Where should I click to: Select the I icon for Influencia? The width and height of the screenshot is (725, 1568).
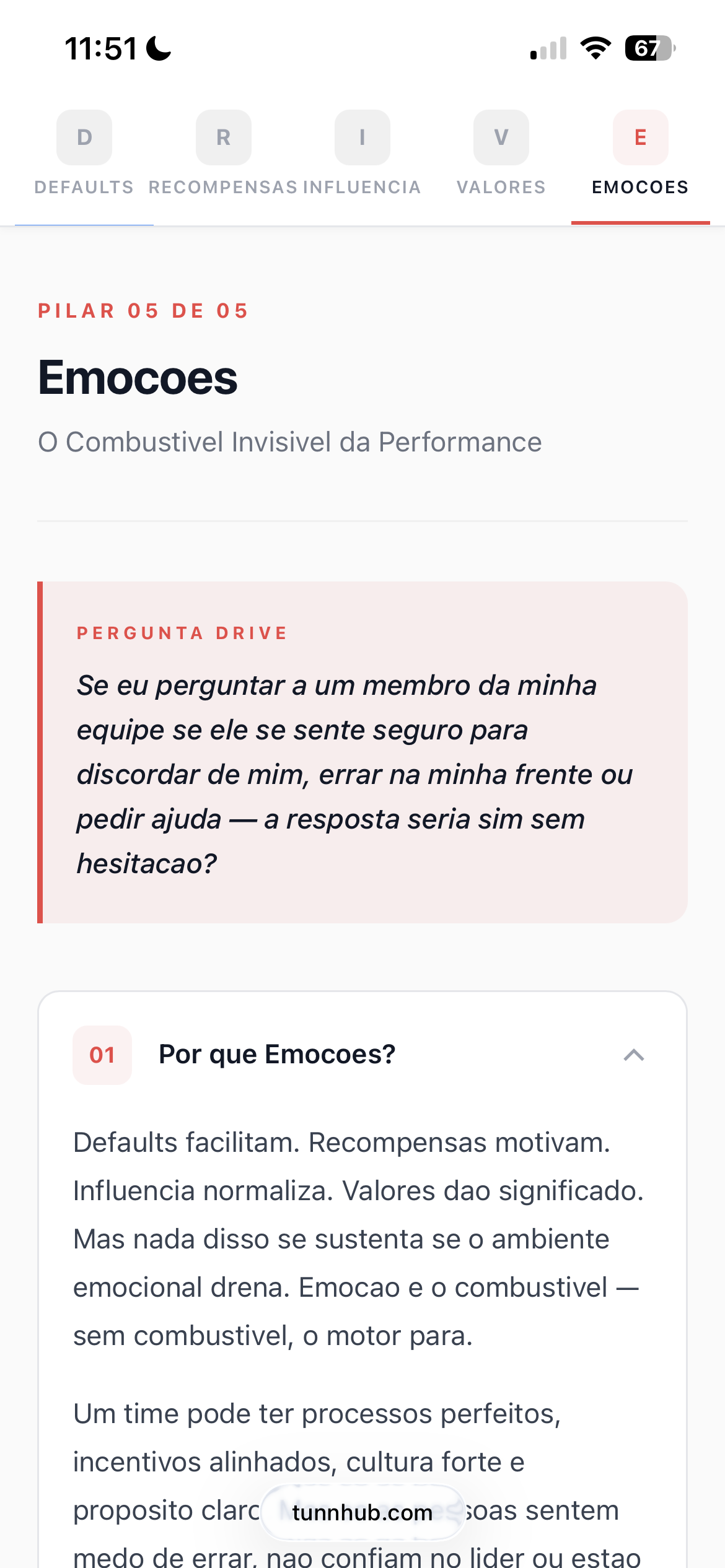[362, 137]
